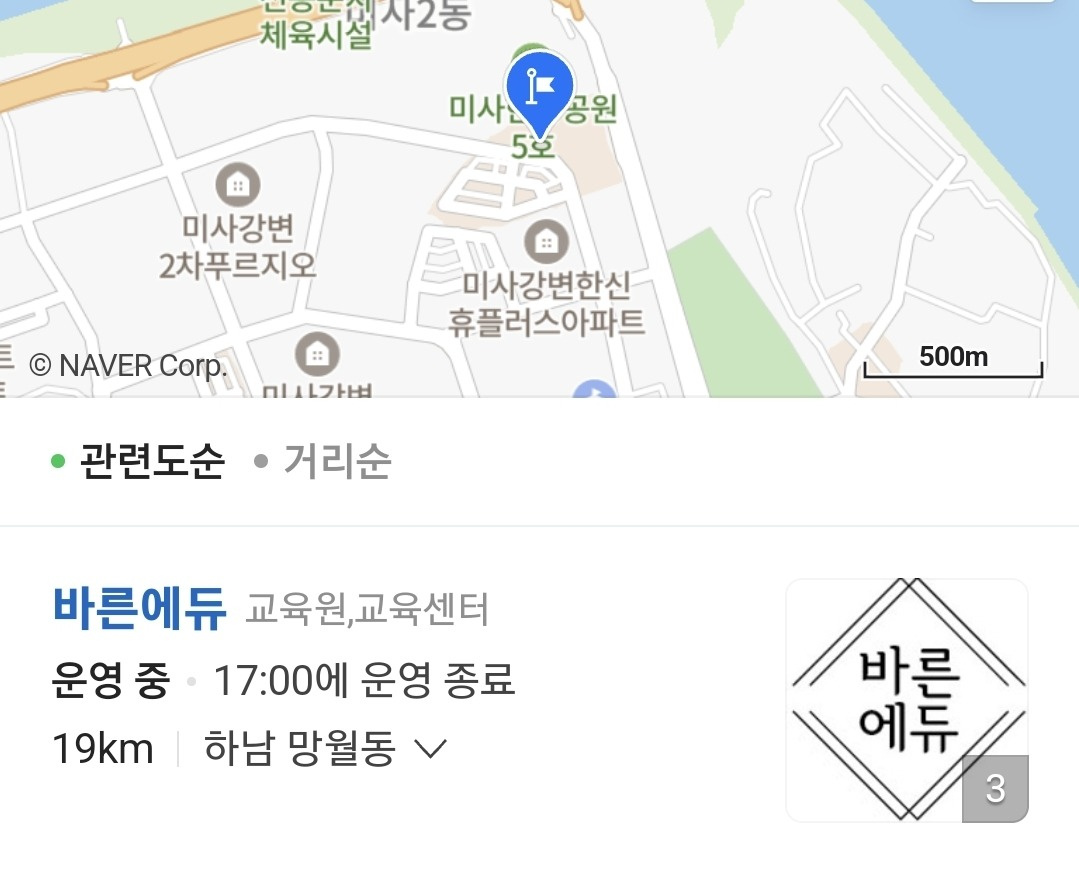Select 미사강변한신 휴플러스아파트 on the map
1079x871 pixels.
pos(546,242)
